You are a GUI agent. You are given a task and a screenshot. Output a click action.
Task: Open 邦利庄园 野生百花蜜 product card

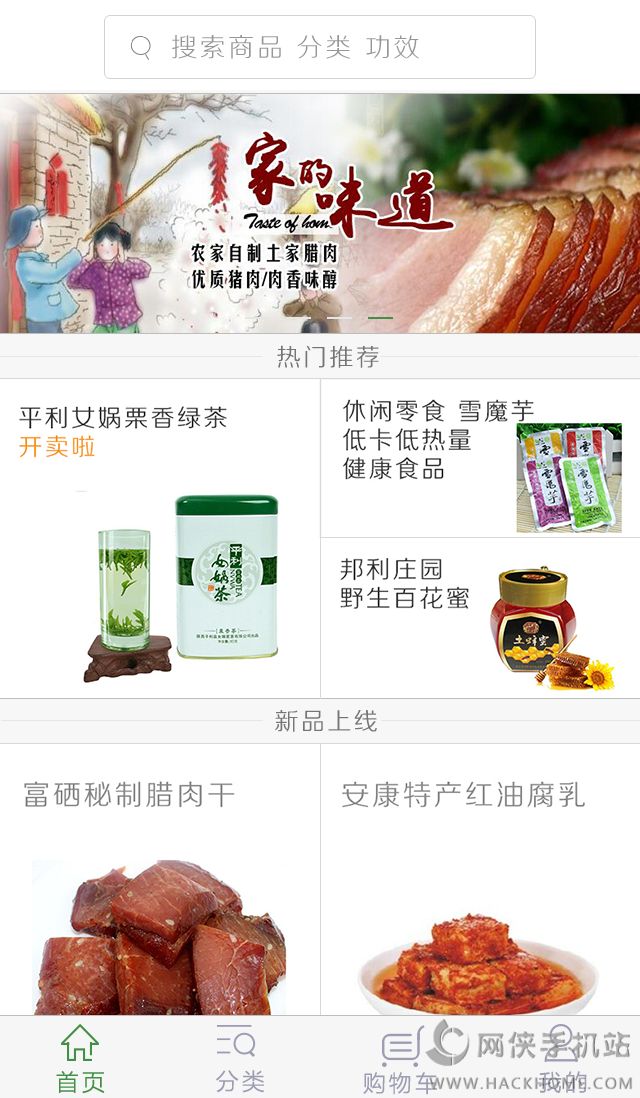(x=480, y=618)
